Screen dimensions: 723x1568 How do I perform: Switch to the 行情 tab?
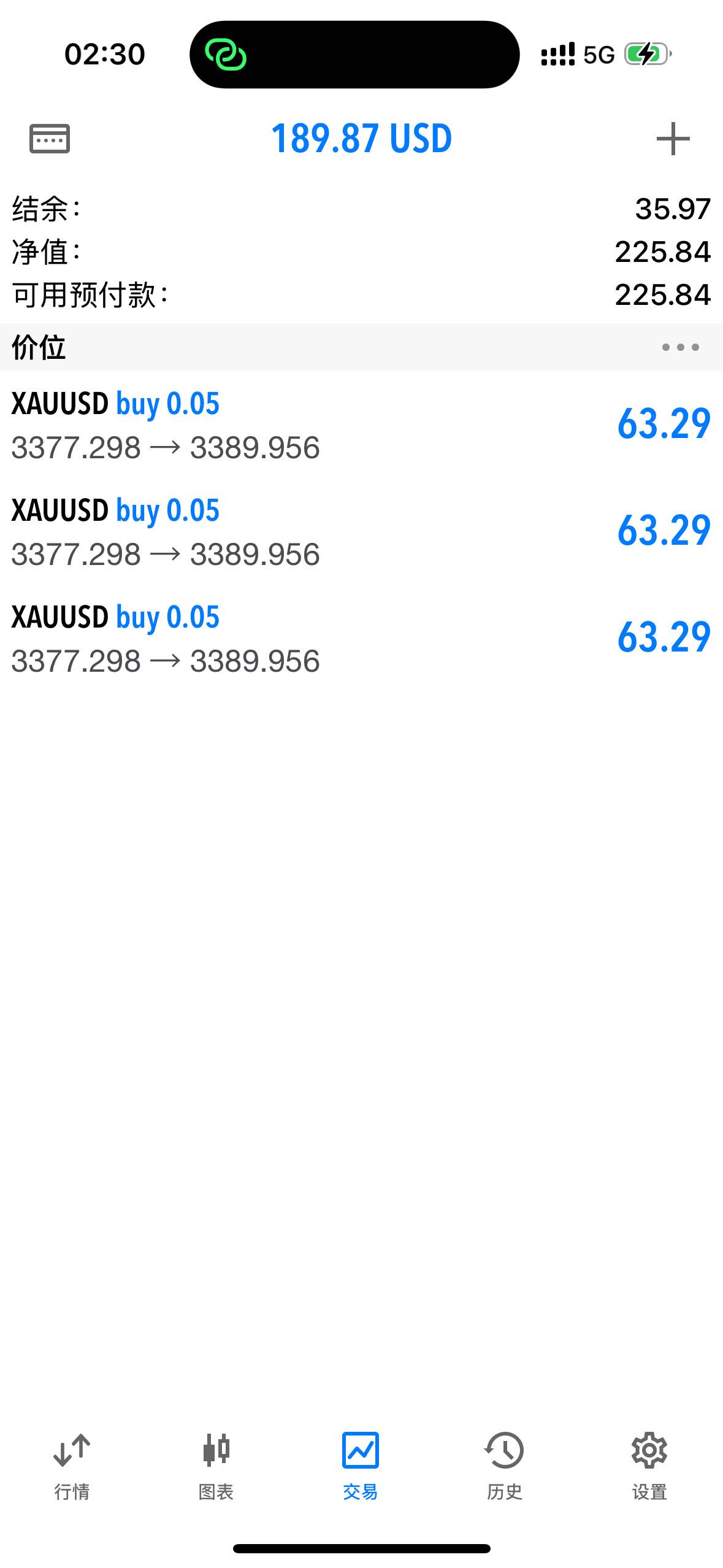72,1466
